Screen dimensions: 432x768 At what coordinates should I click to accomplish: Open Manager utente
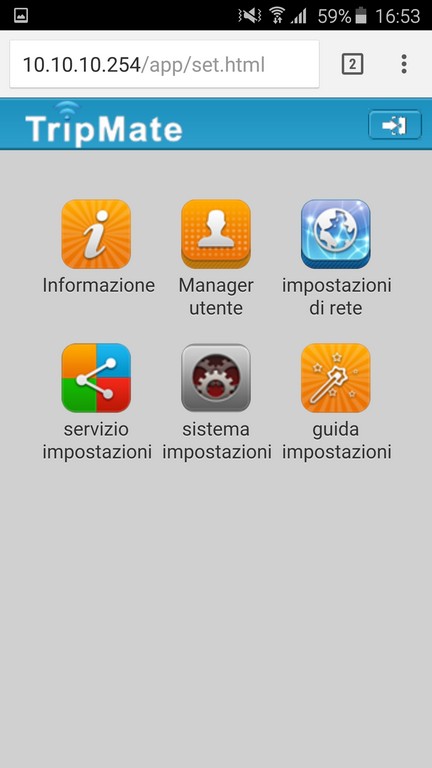(x=216, y=234)
